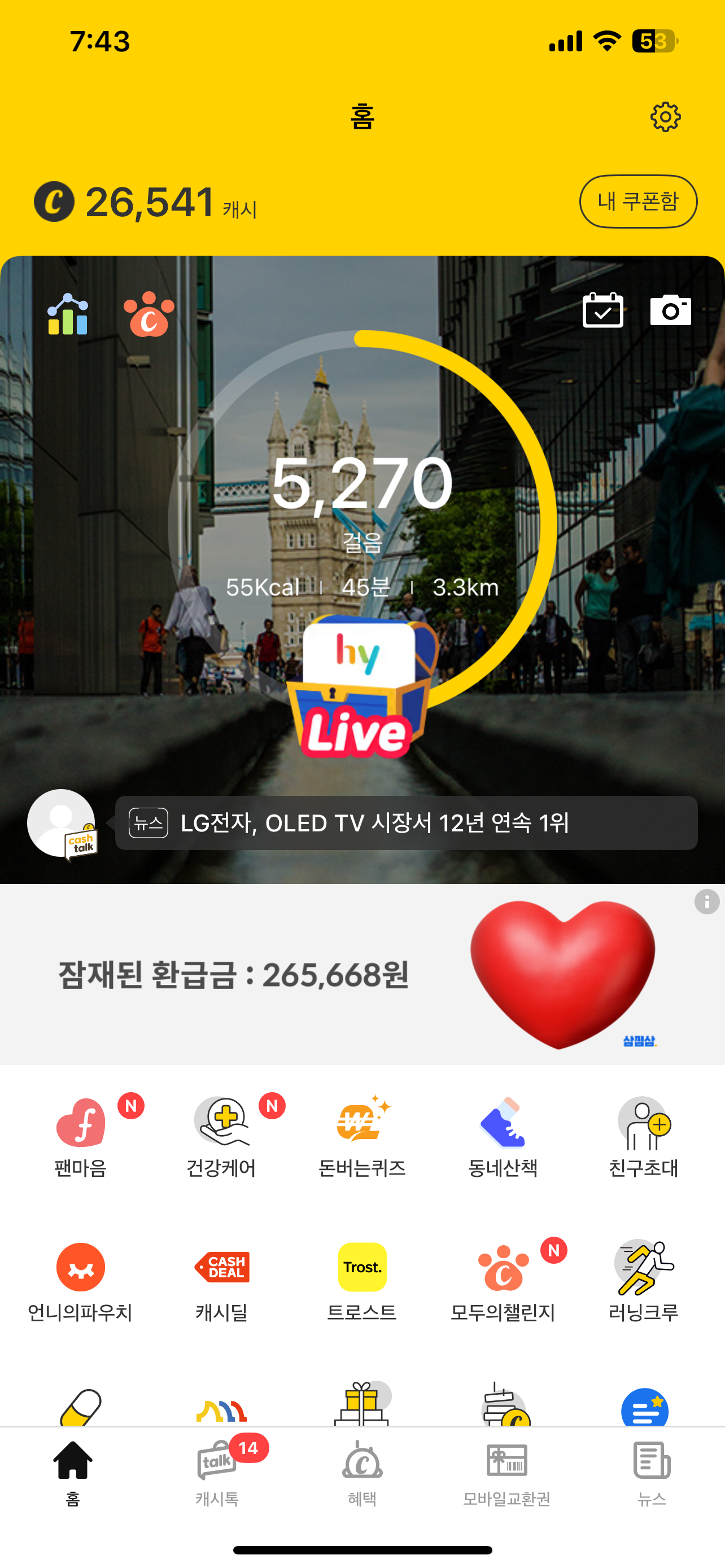The height and width of the screenshot is (1568, 725).
Task: View step statistics chart icon
Action: (68, 314)
